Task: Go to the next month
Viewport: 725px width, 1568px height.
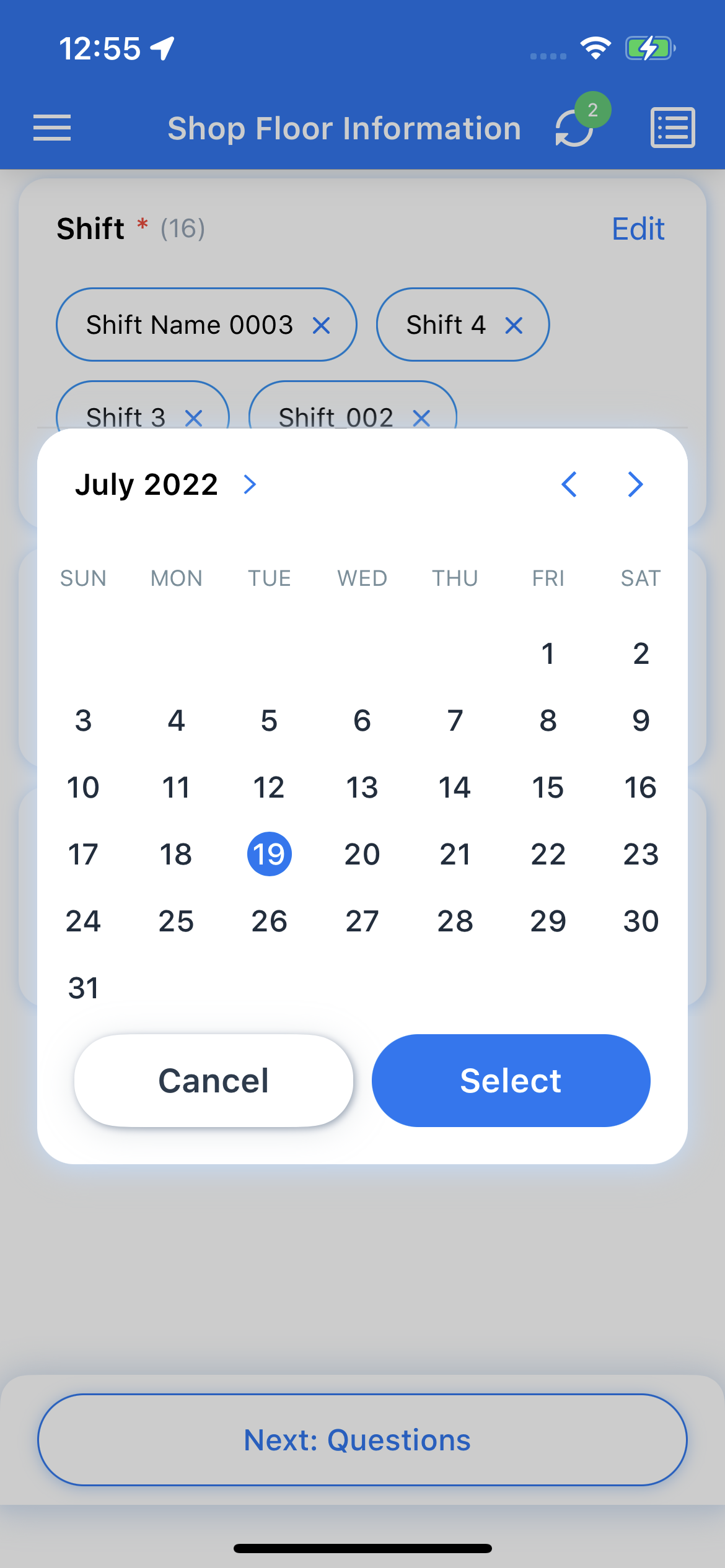Action: coord(635,484)
